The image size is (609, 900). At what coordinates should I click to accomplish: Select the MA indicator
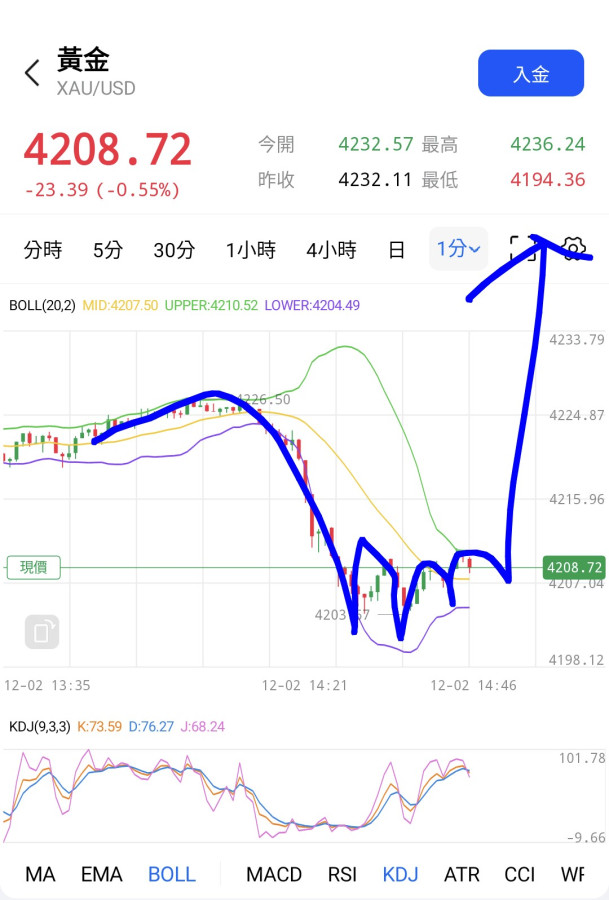[x=40, y=874]
